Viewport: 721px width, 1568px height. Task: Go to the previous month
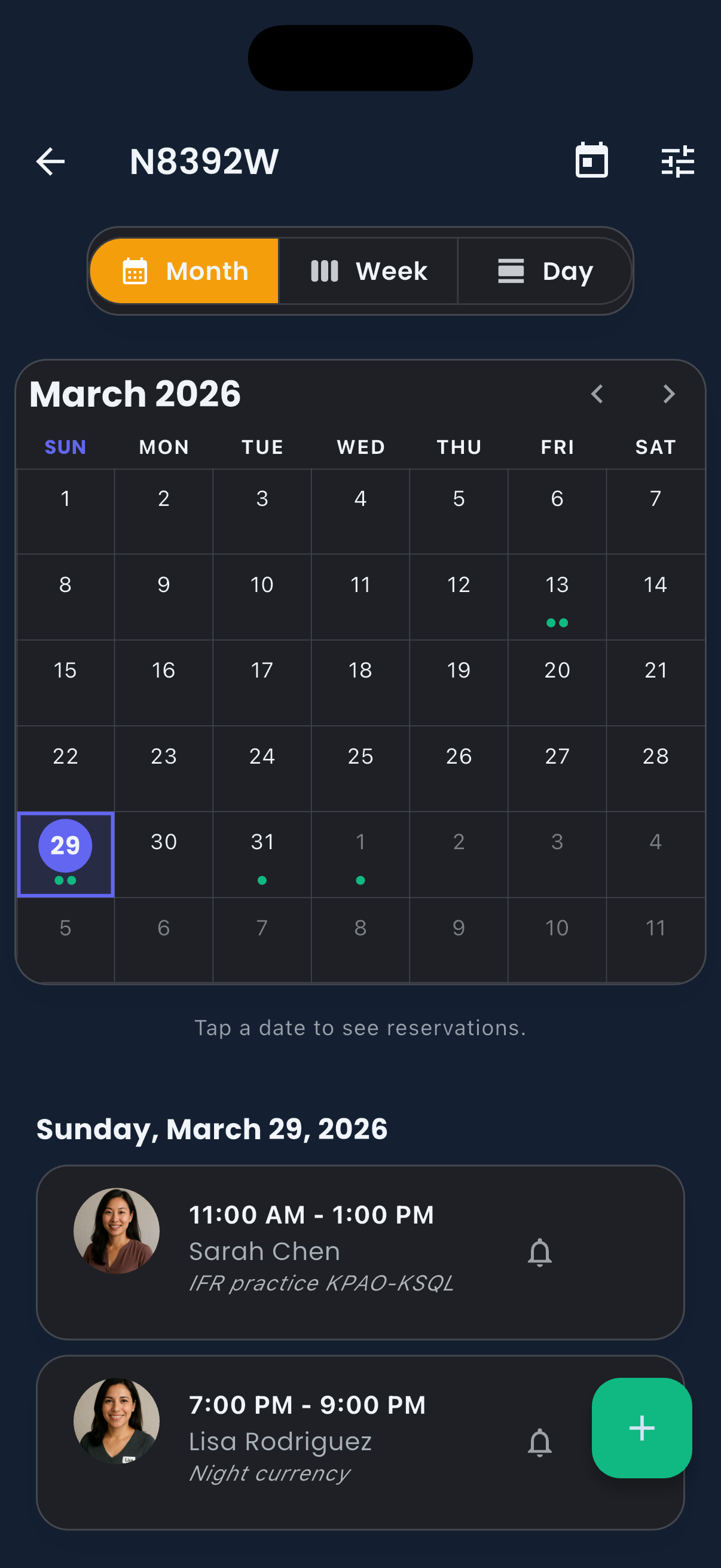tap(597, 394)
